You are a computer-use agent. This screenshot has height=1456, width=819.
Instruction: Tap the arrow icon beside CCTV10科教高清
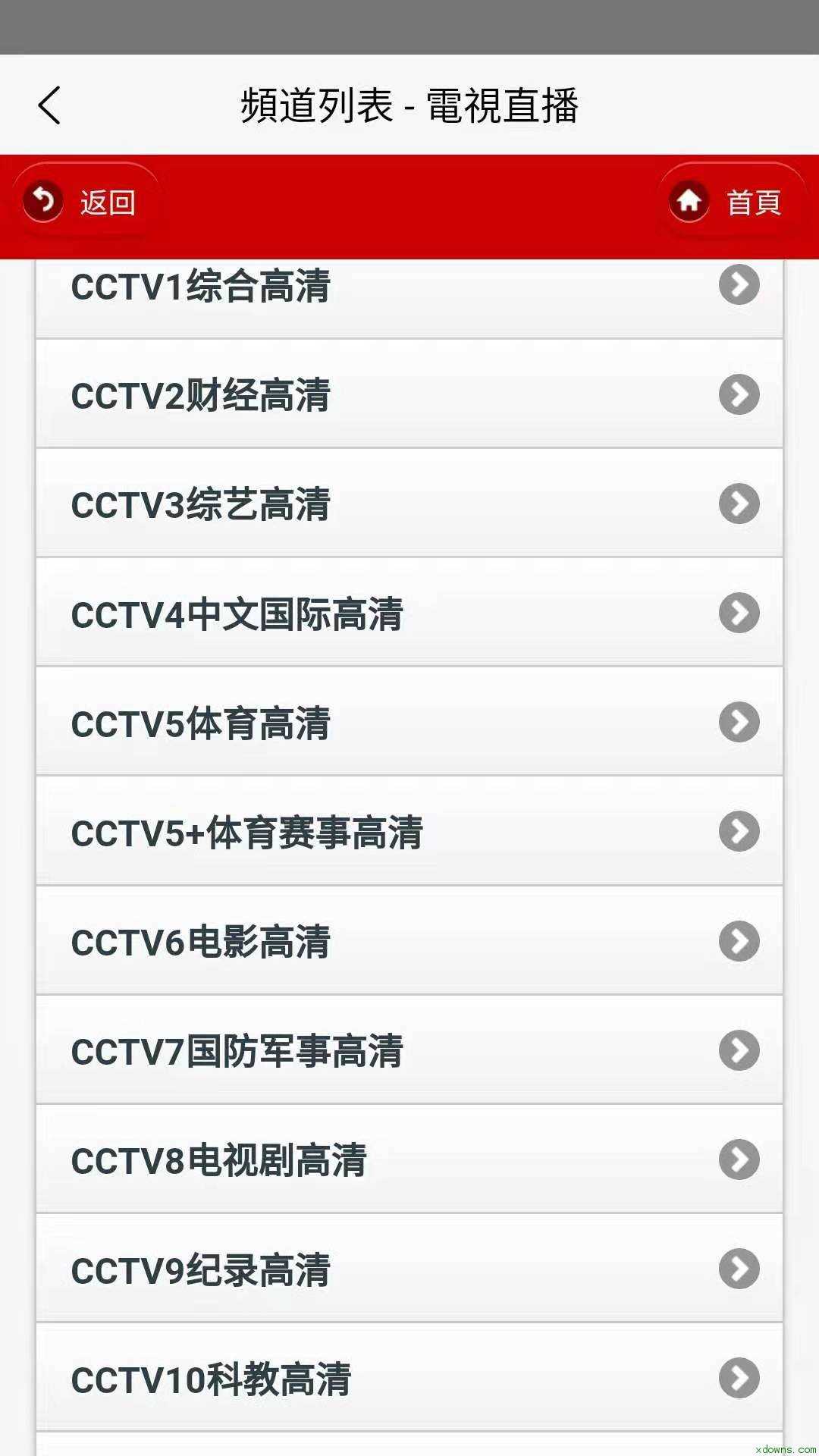point(739,1379)
